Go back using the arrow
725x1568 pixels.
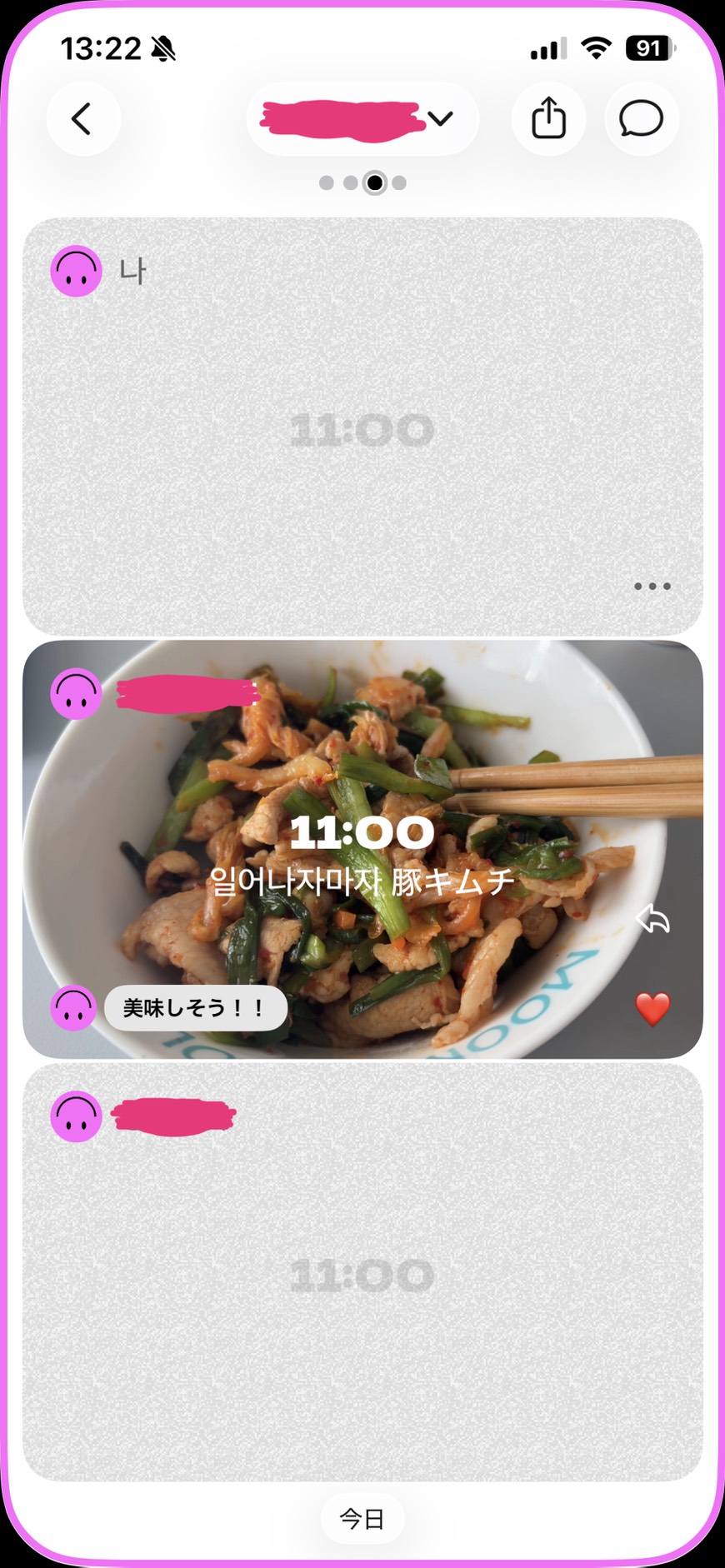click(x=82, y=119)
